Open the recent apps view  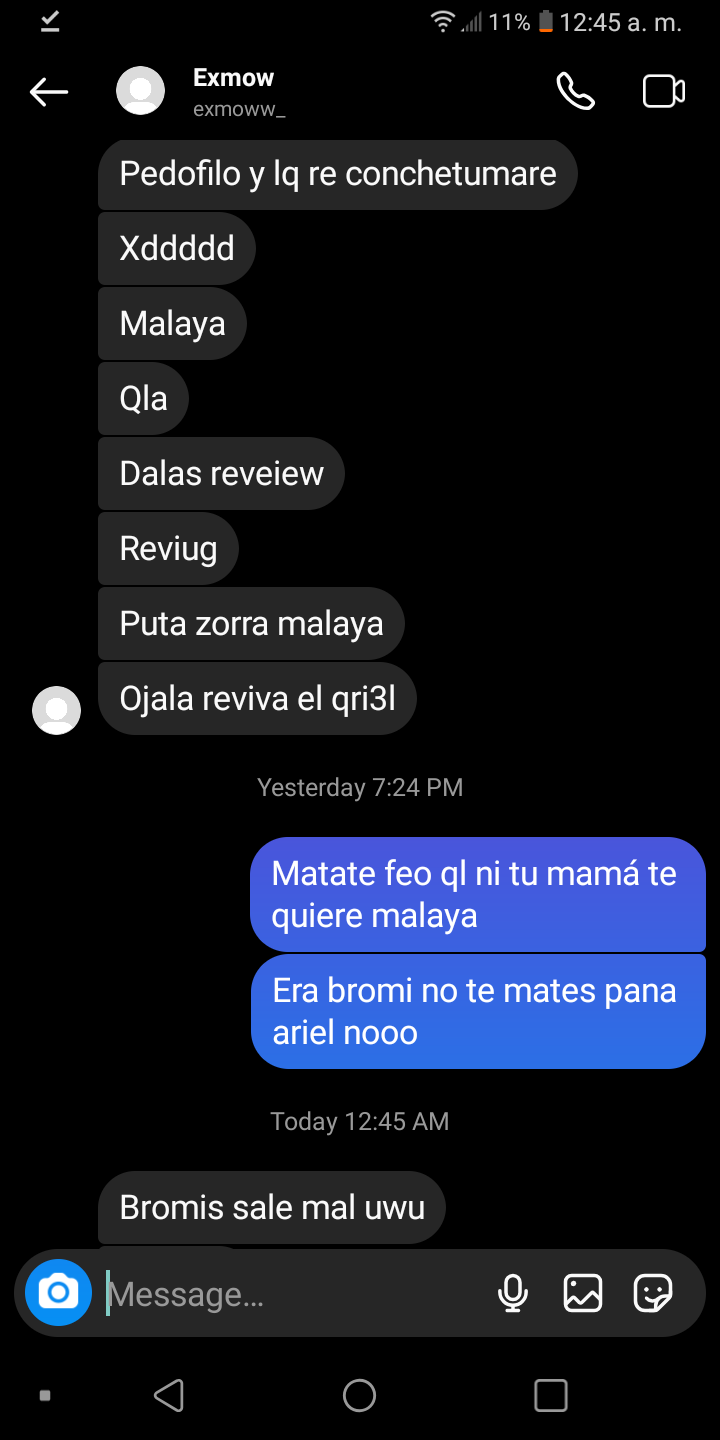click(x=551, y=1395)
